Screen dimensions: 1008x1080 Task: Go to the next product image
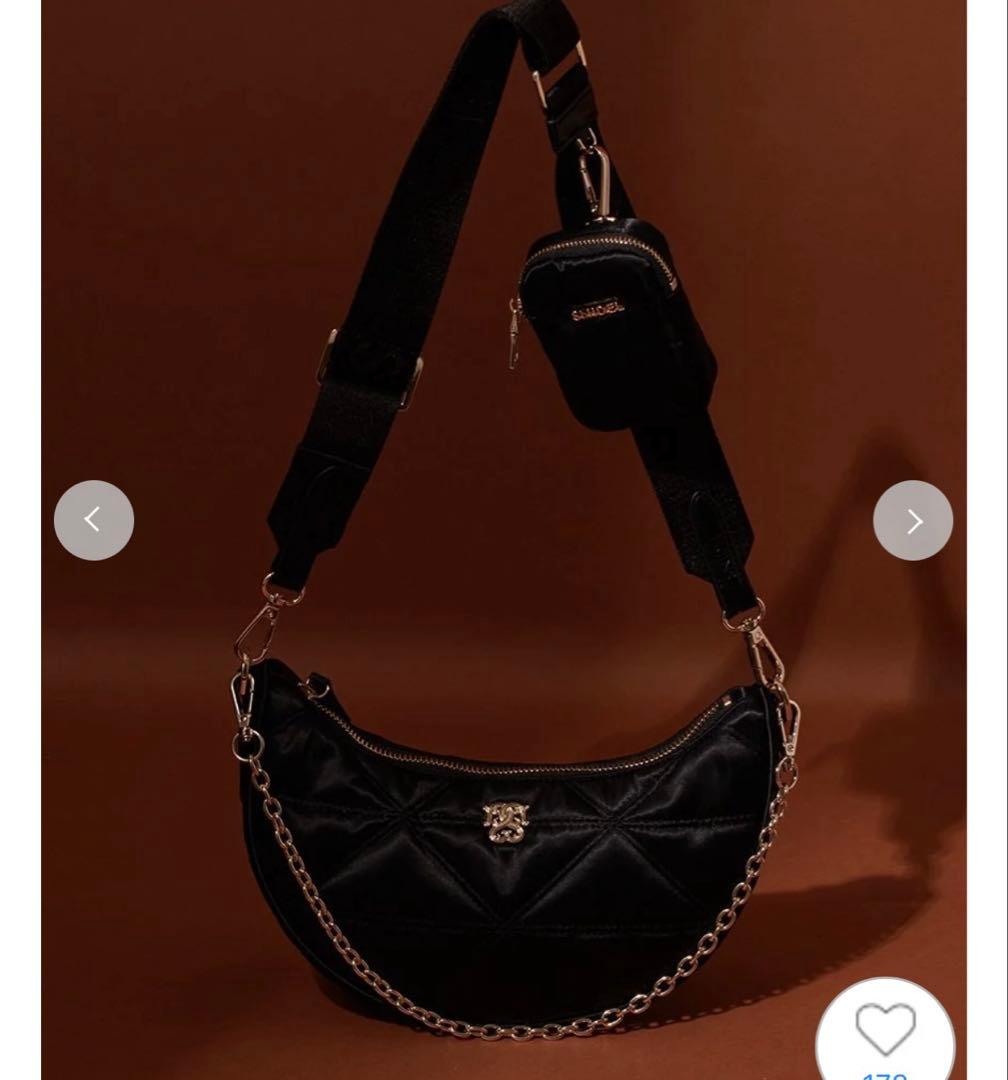click(912, 520)
